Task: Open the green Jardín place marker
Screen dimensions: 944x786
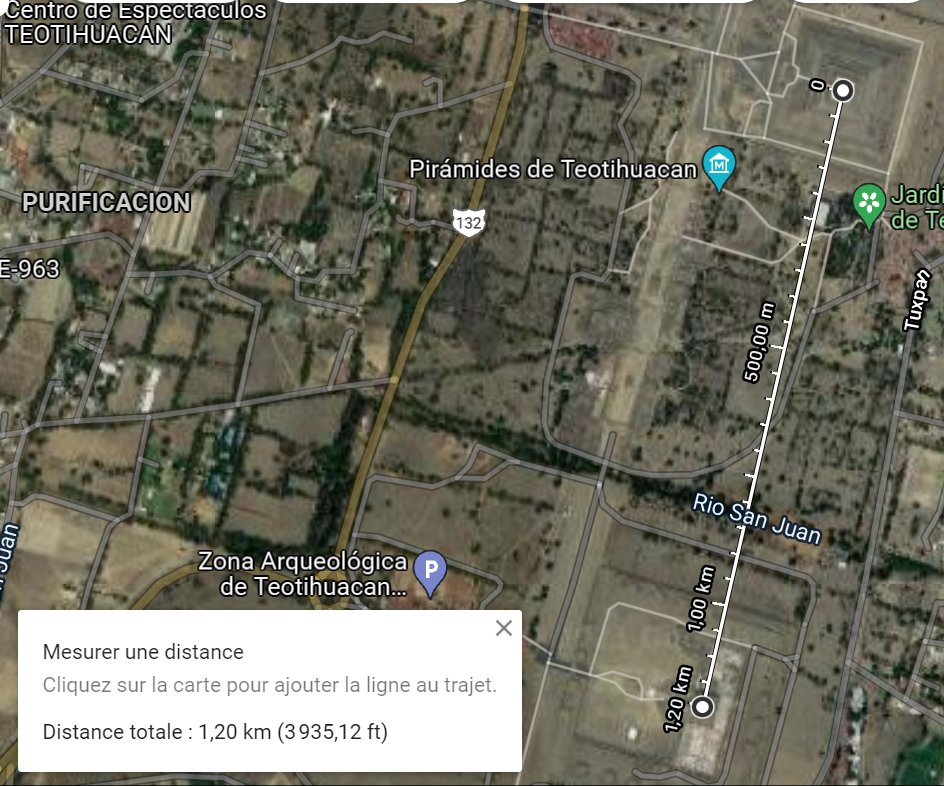Action: point(869,203)
